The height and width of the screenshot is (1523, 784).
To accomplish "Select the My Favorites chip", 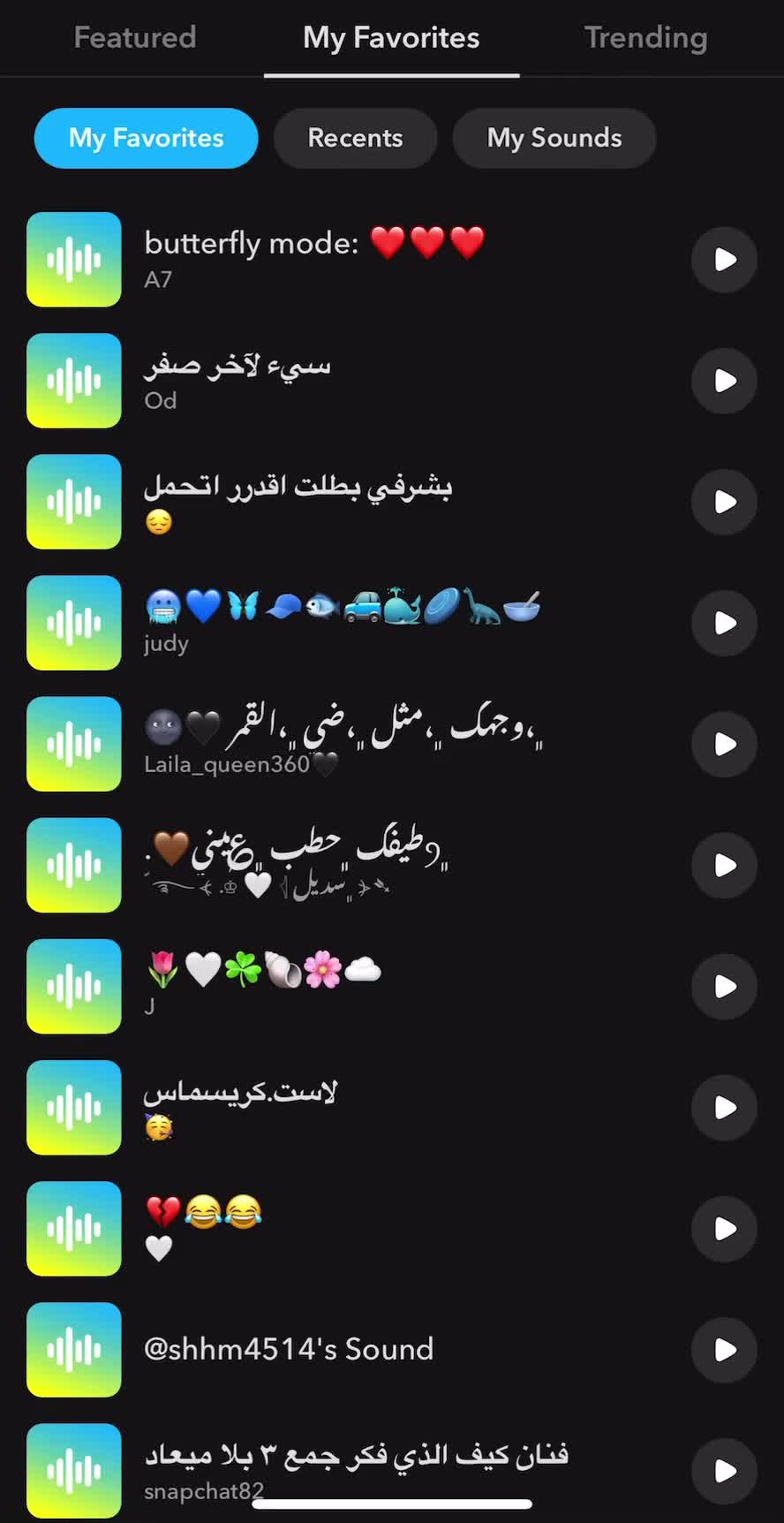I will (147, 138).
